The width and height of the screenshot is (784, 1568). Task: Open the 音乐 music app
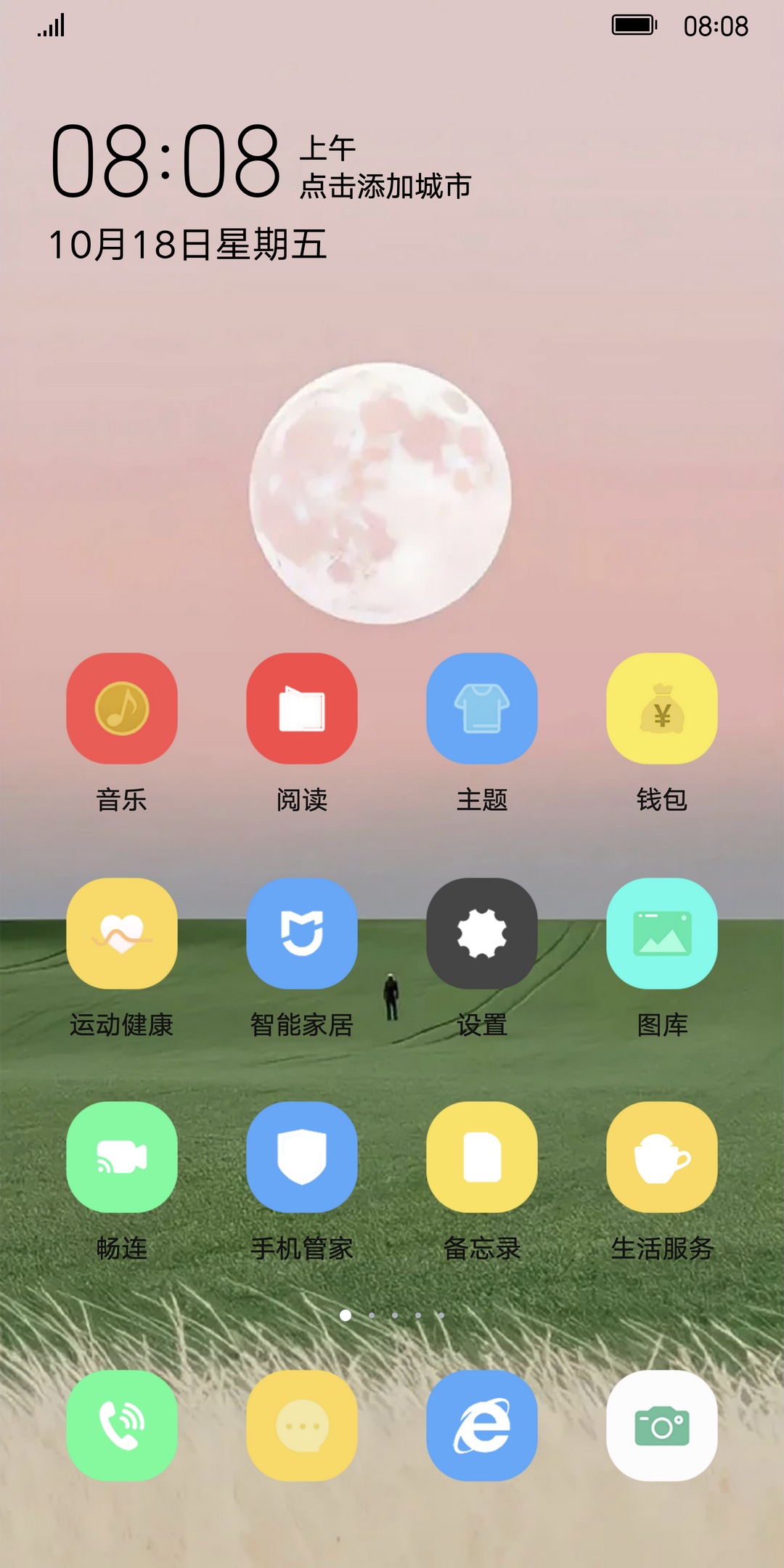122,709
